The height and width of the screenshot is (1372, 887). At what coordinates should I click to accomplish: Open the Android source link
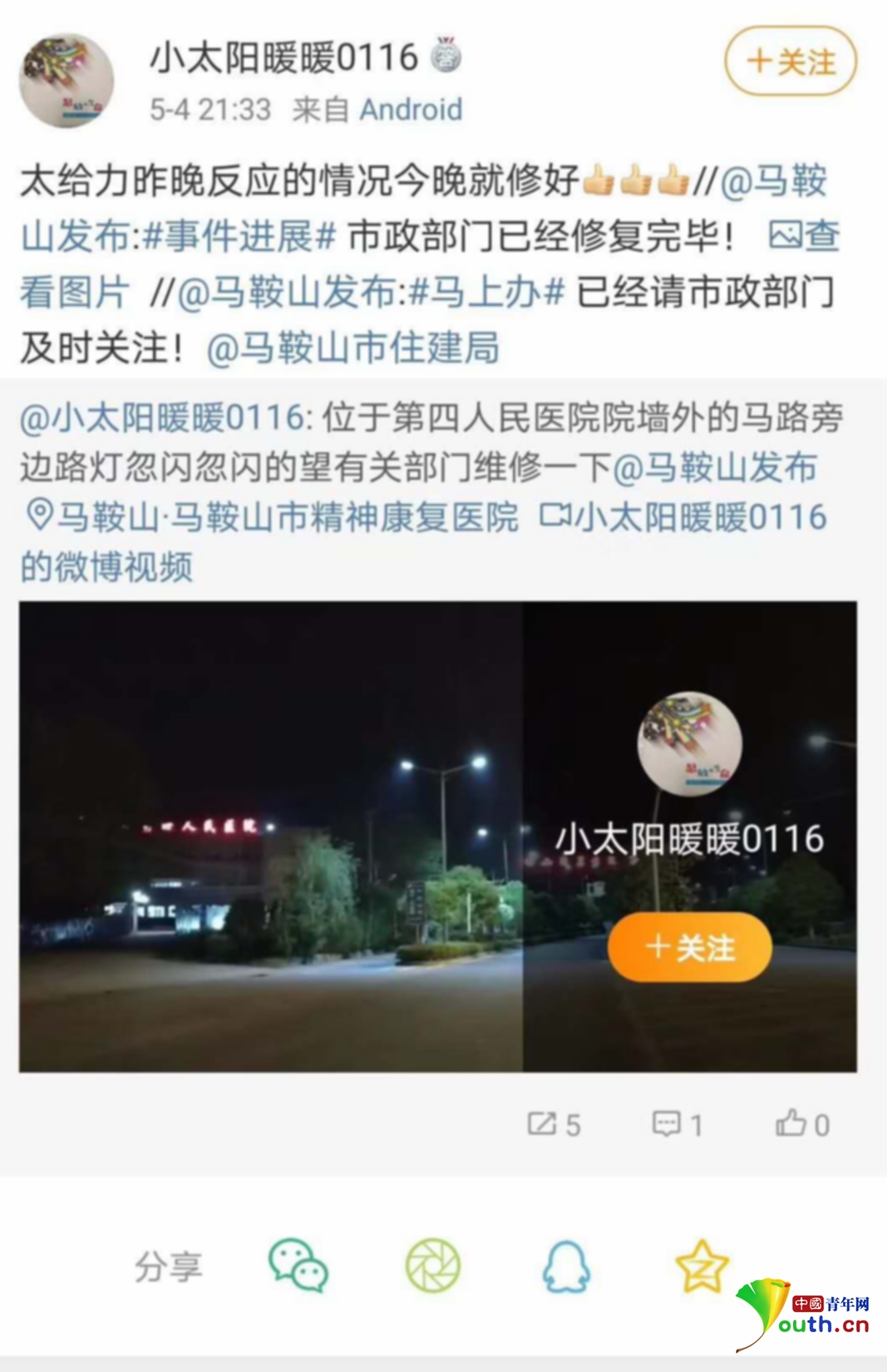(411, 110)
